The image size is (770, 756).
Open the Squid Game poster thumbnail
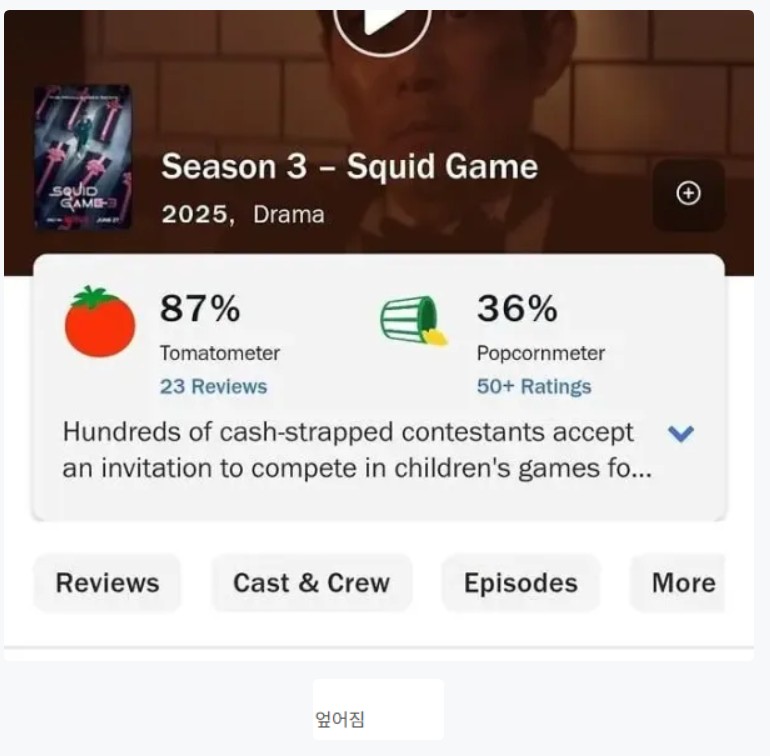click(83, 157)
